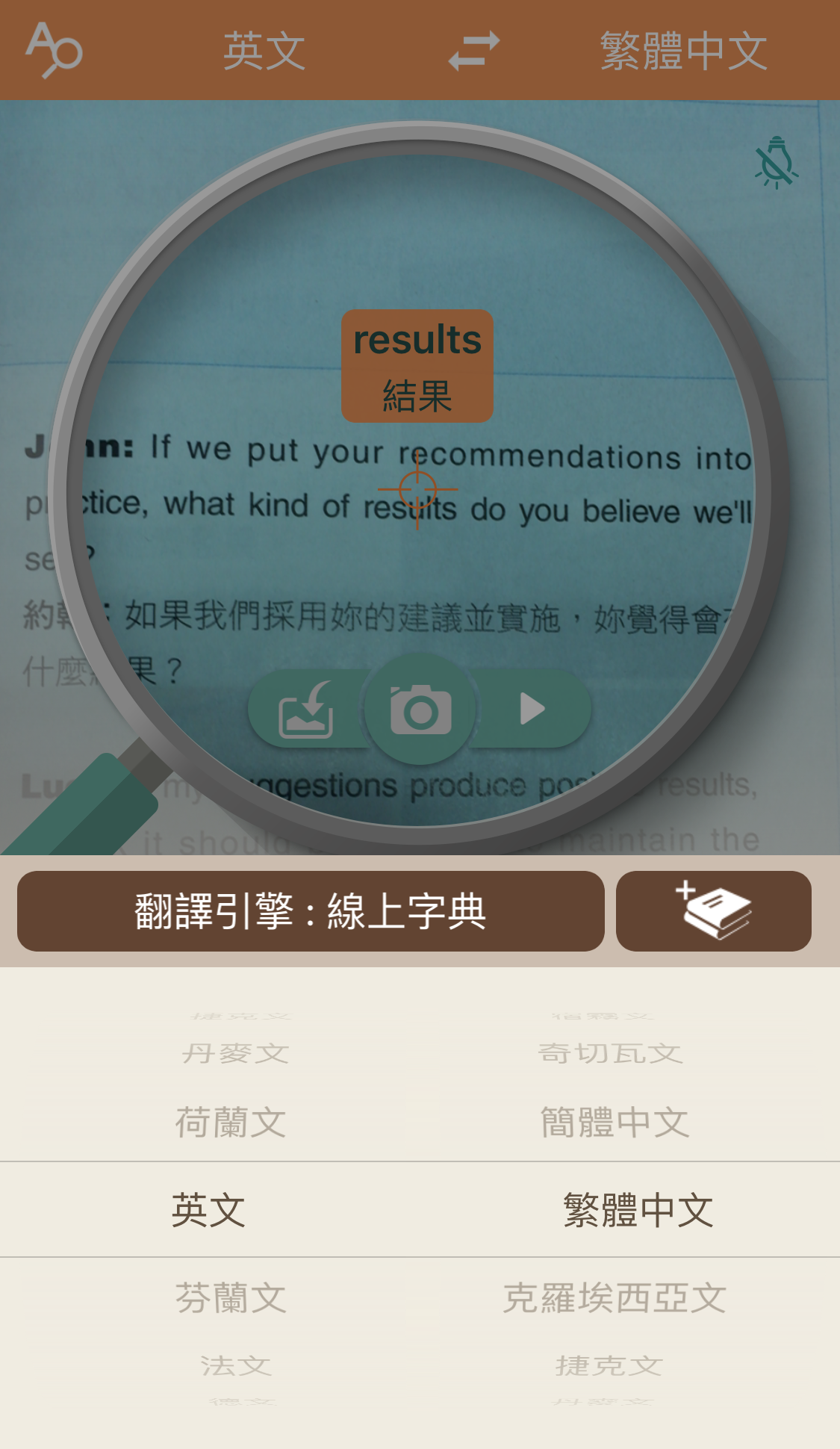The height and width of the screenshot is (1449, 840).
Task: Pick 法文 in the source picker
Action: pos(235,1366)
